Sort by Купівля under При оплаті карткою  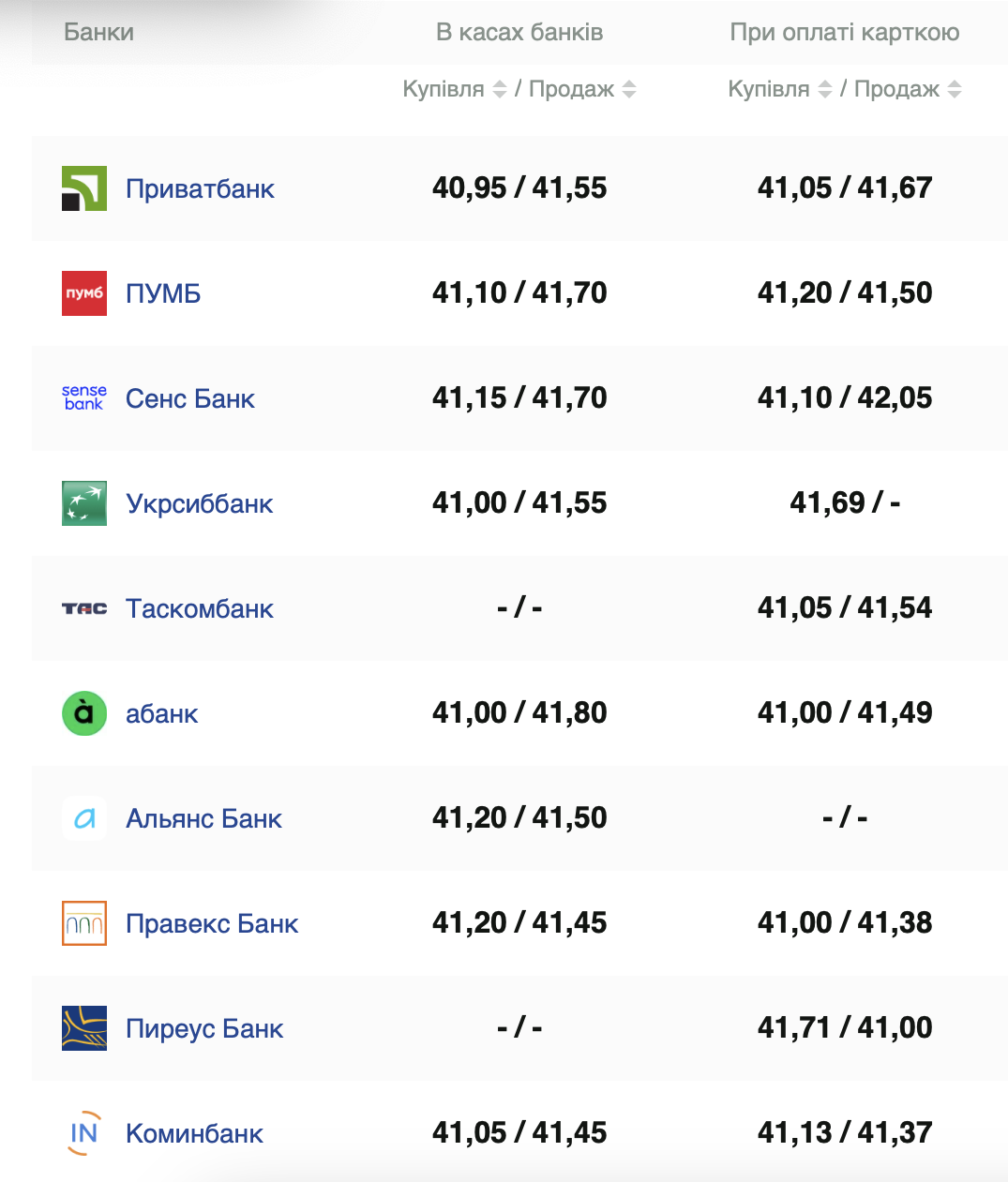(825, 89)
